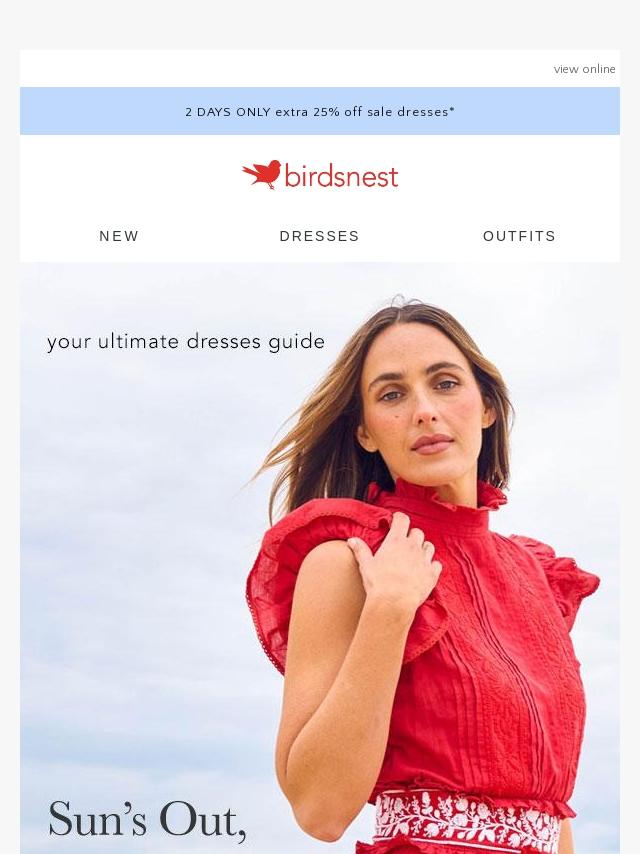Browse the DRESSES category

[x=319, y=236]
